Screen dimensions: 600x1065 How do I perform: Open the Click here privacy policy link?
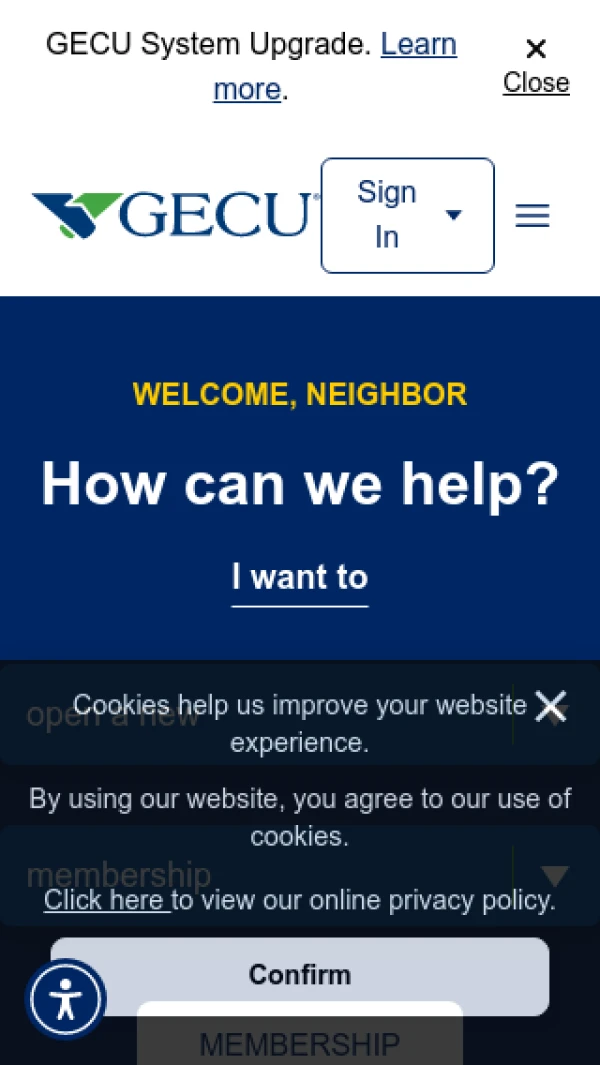click(107, 900)
